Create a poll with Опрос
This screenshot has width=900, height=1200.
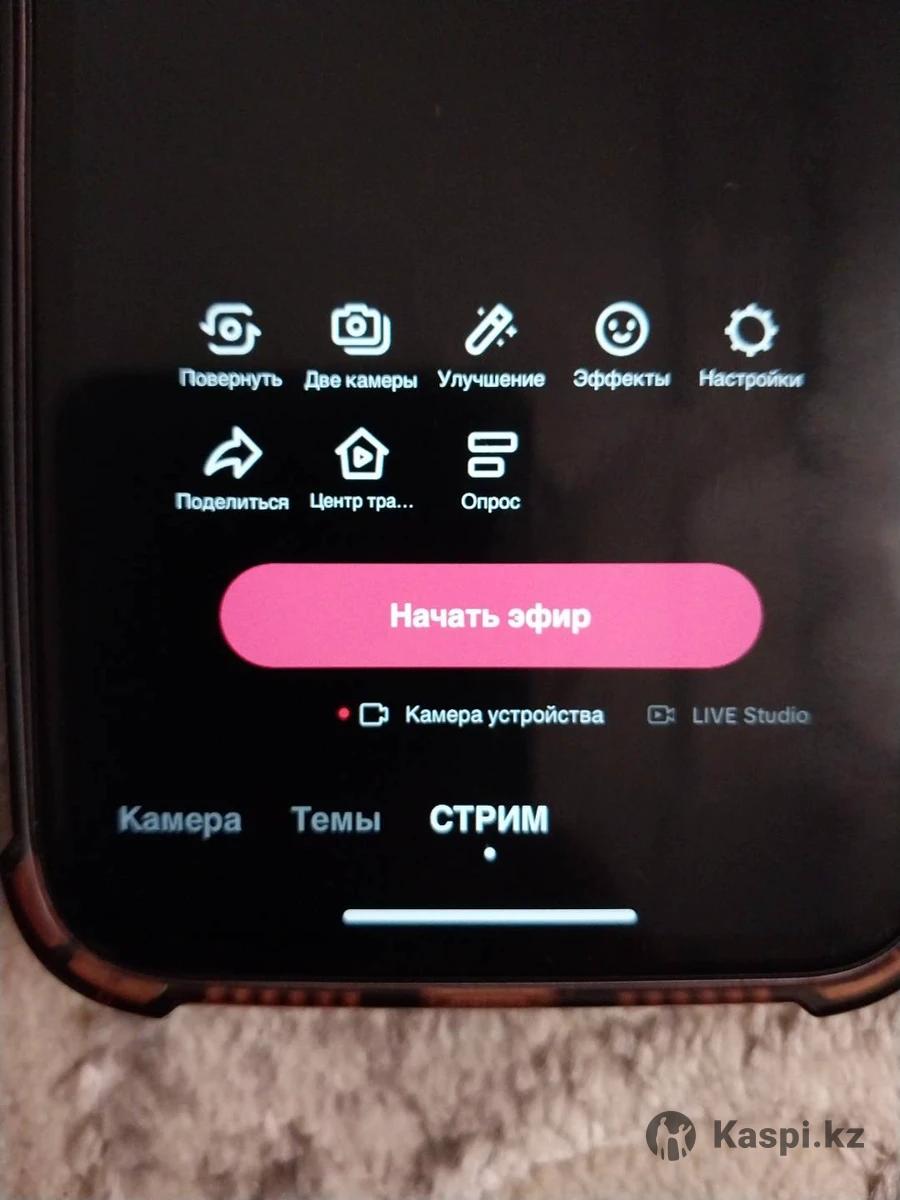491,470
